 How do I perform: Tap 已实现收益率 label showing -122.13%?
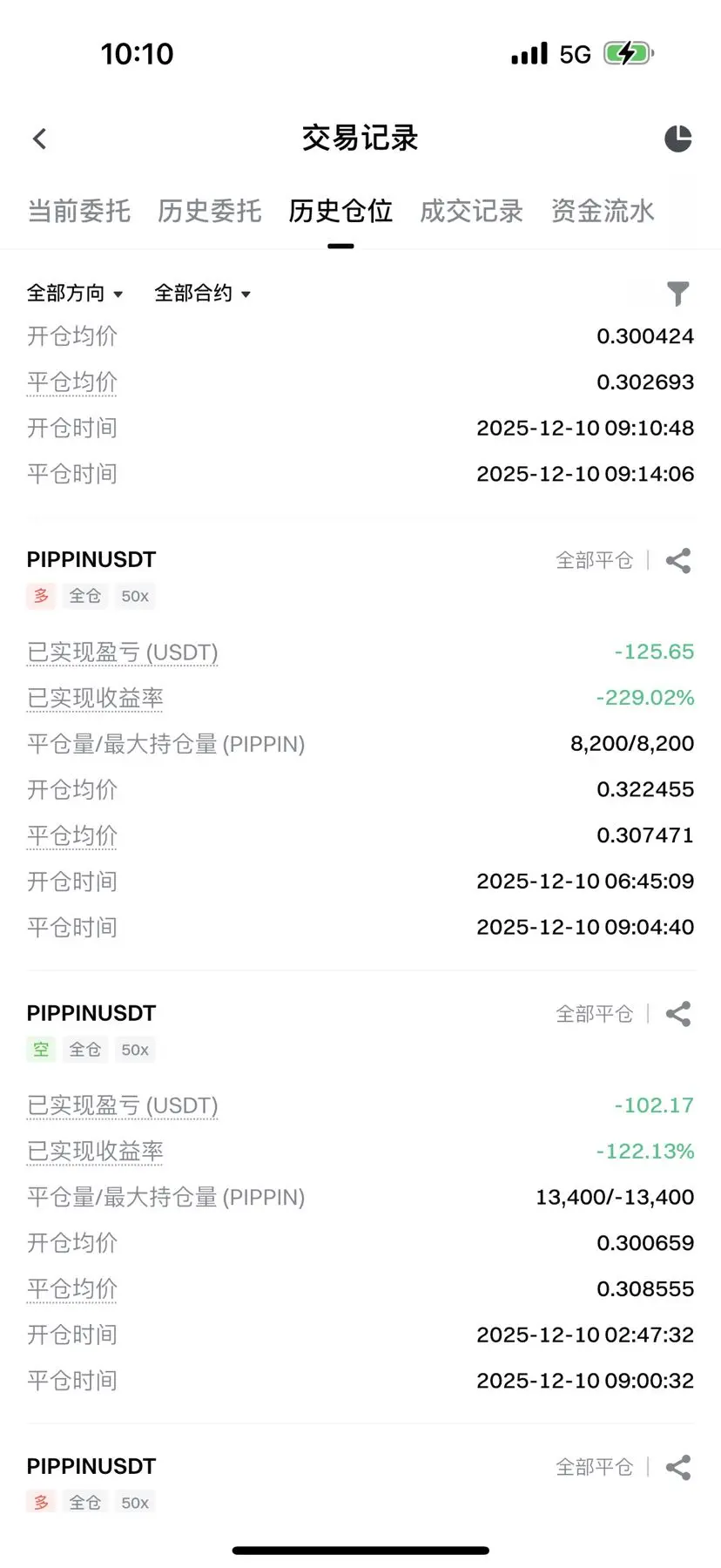95,1152
